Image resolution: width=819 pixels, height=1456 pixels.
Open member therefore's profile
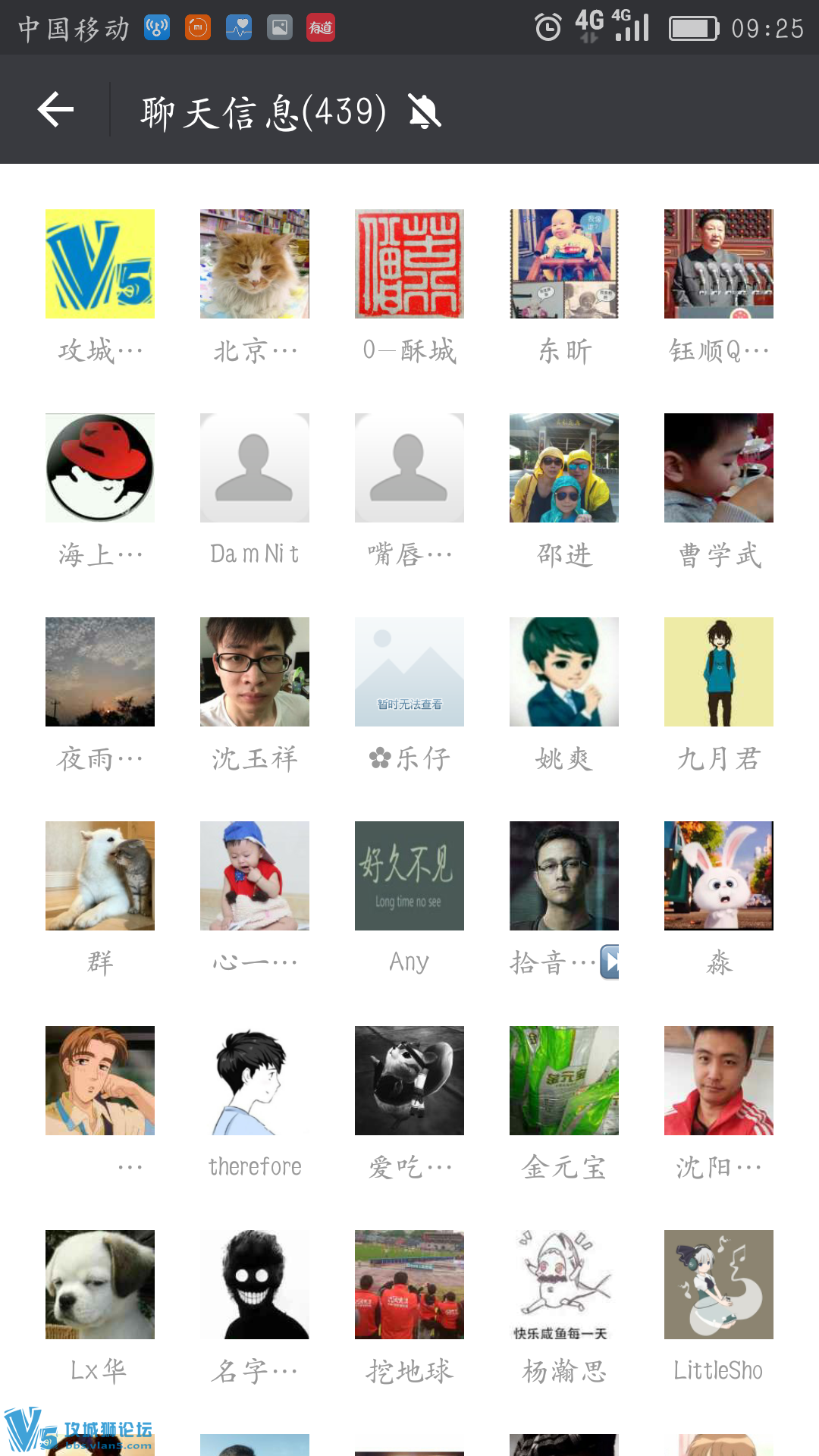pos(254,1081)
